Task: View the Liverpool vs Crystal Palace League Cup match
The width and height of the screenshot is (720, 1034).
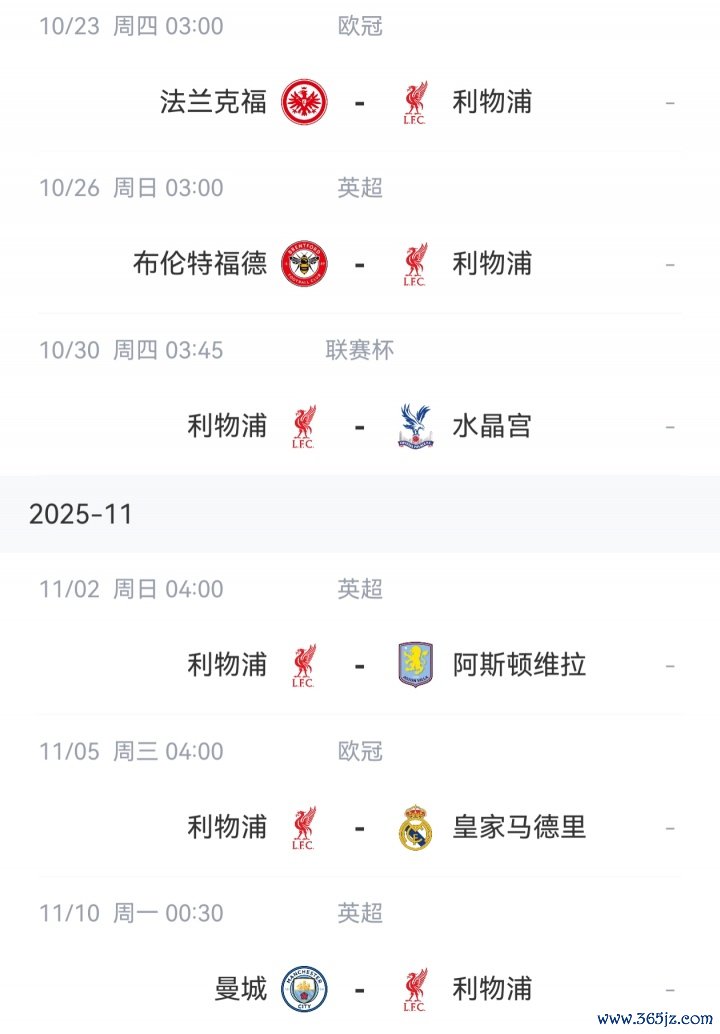Action: [x=359, y=427]
